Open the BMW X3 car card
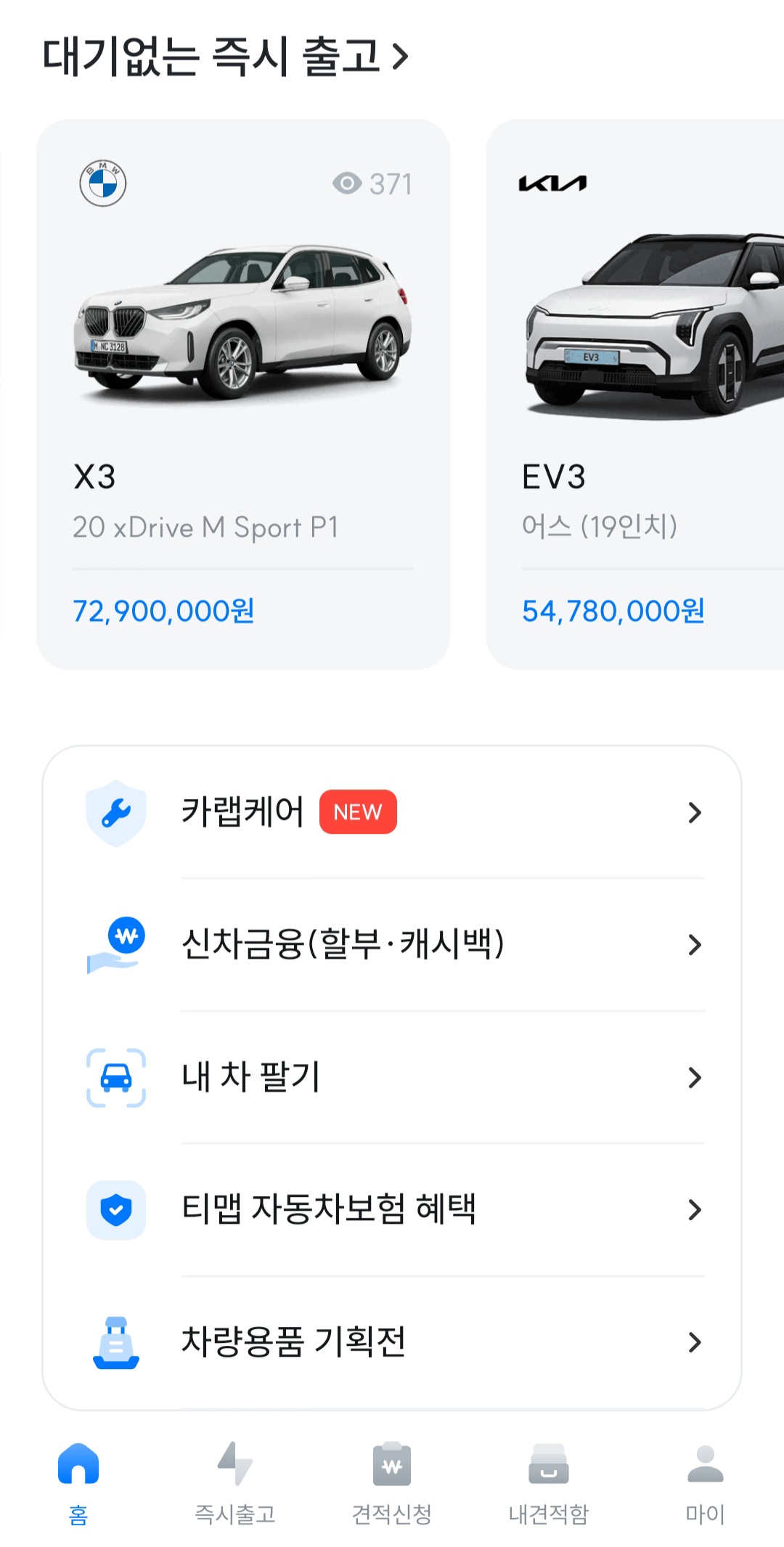The image size is (784, 1547). tap(243, 394)
